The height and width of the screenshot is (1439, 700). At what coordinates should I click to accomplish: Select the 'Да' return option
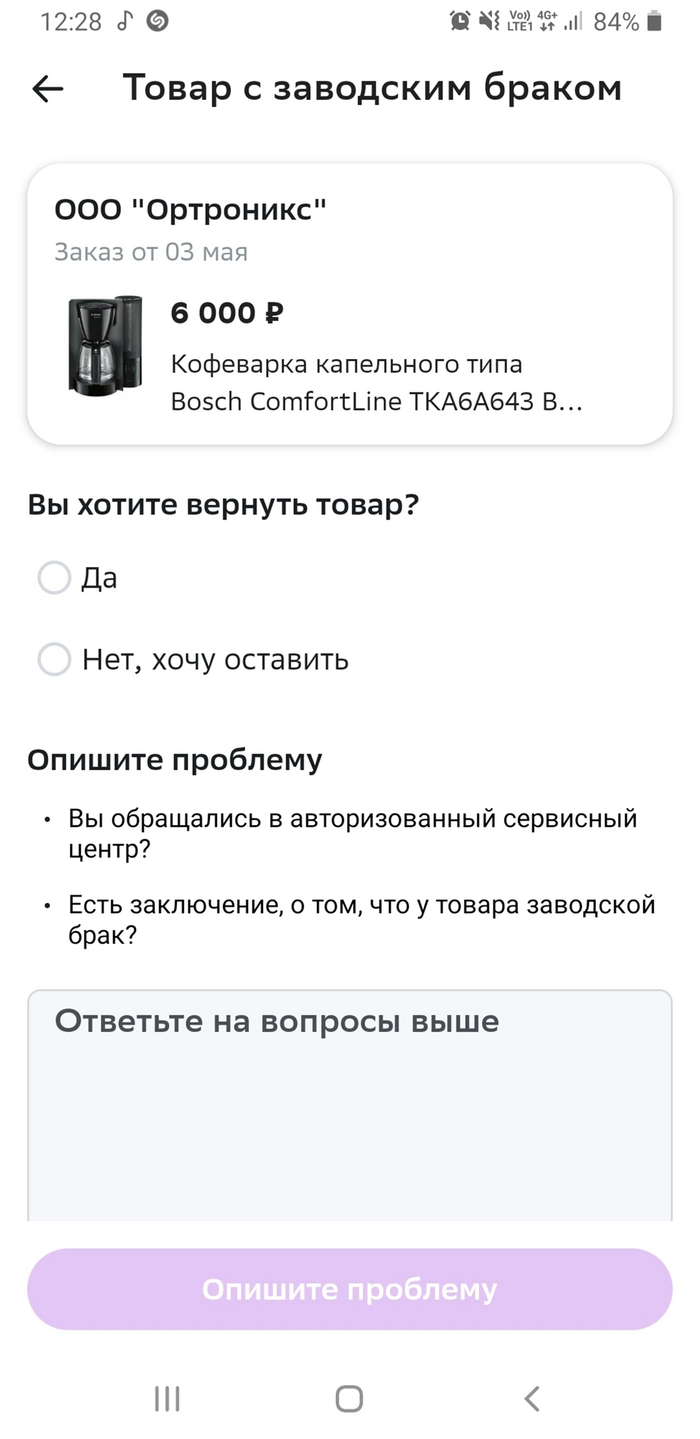click(54, 578)
